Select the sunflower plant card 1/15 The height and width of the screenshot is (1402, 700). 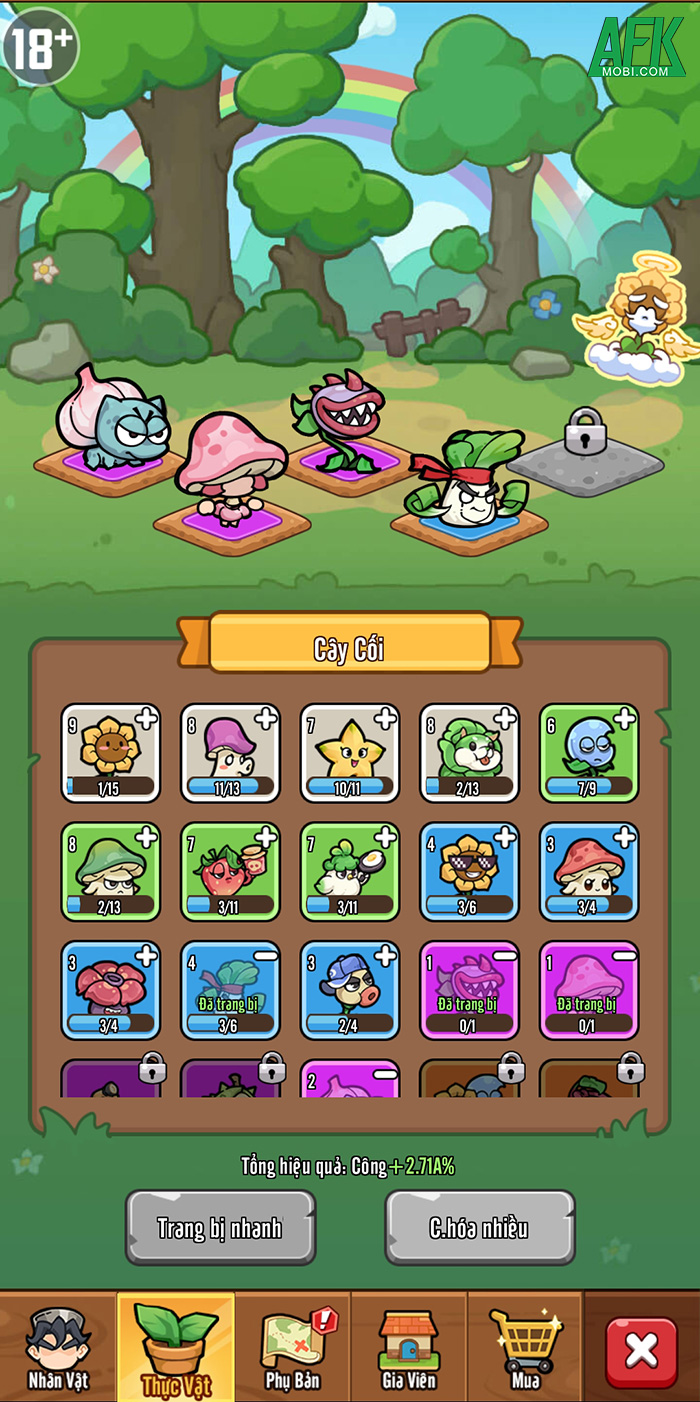click(x=110, y=753)
